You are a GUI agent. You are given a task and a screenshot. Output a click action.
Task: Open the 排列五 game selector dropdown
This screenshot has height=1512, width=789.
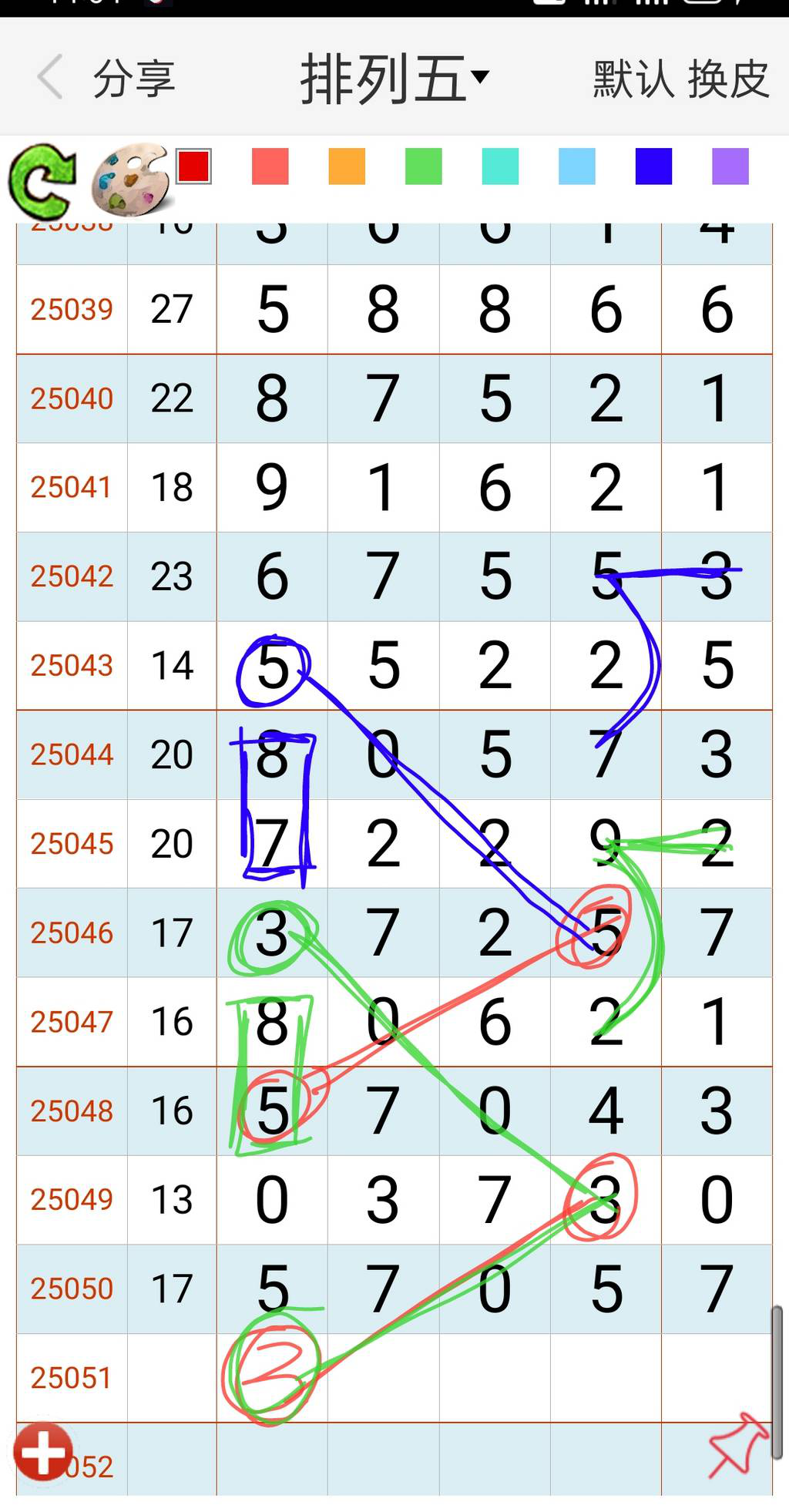[394, 77]
